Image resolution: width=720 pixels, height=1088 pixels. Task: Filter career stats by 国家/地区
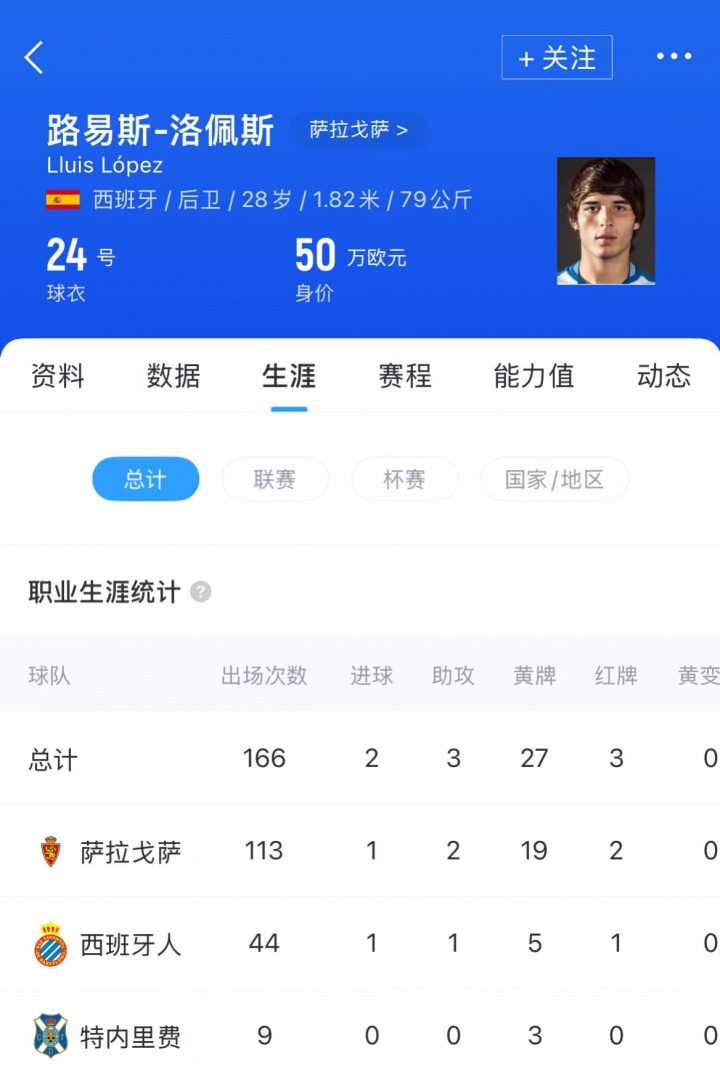(x=554, y=479)
